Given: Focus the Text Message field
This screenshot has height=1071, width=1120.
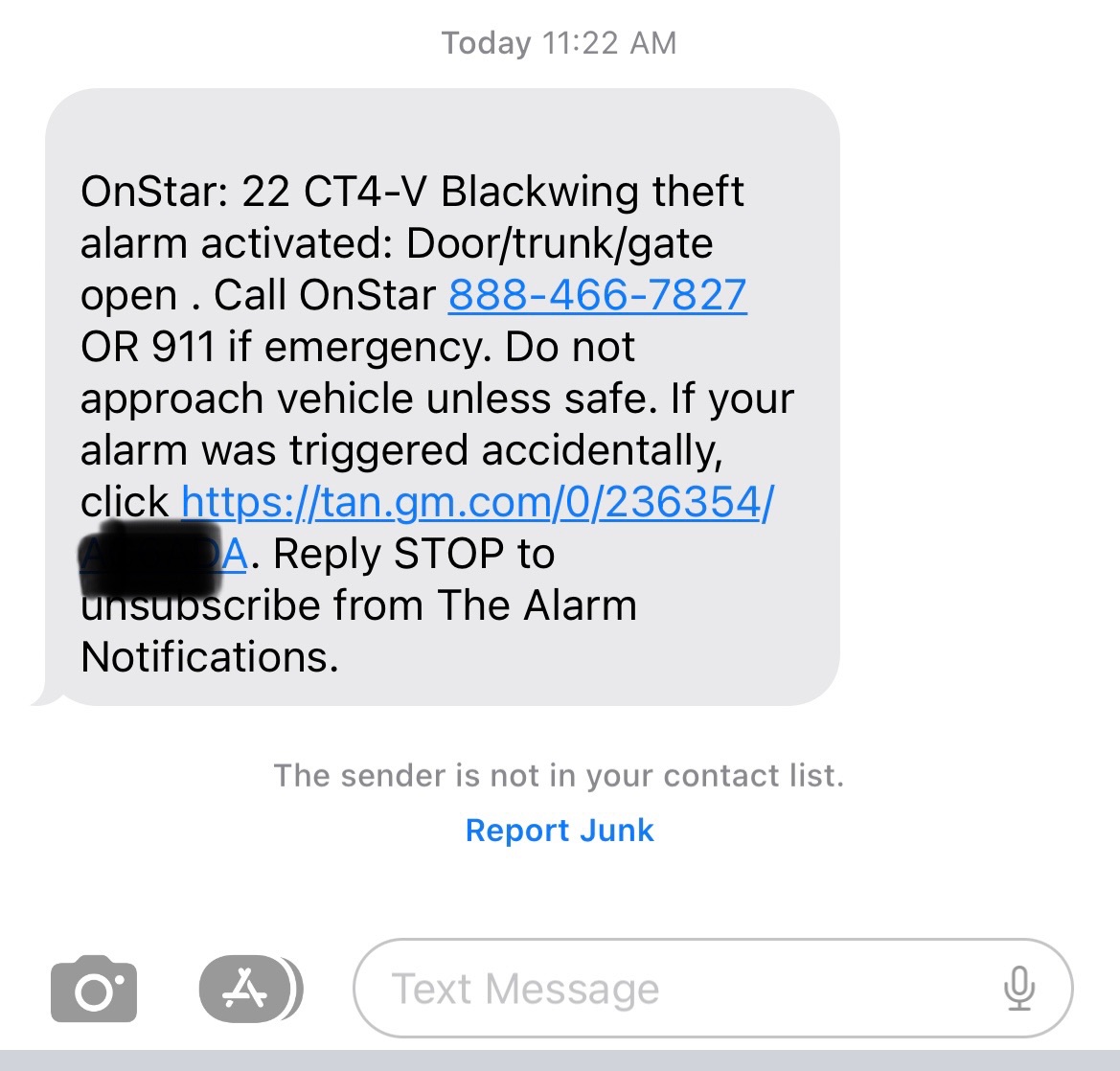Looking at the screenshot, I should 671,989.
